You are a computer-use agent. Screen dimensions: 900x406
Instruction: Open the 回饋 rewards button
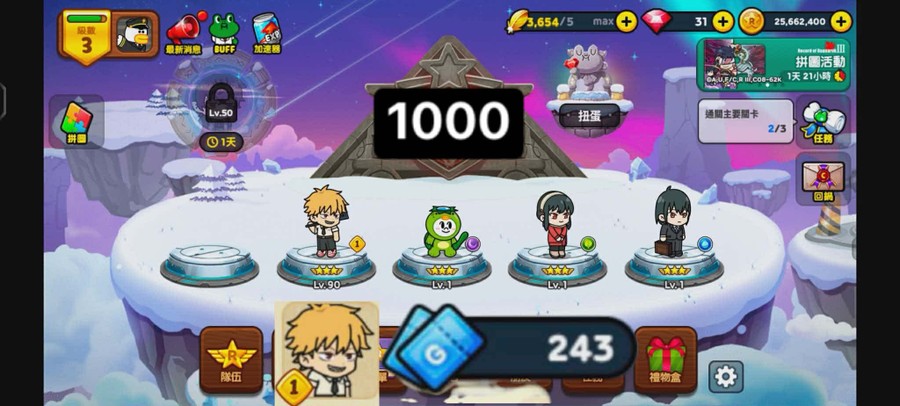[x=824, y=181]
